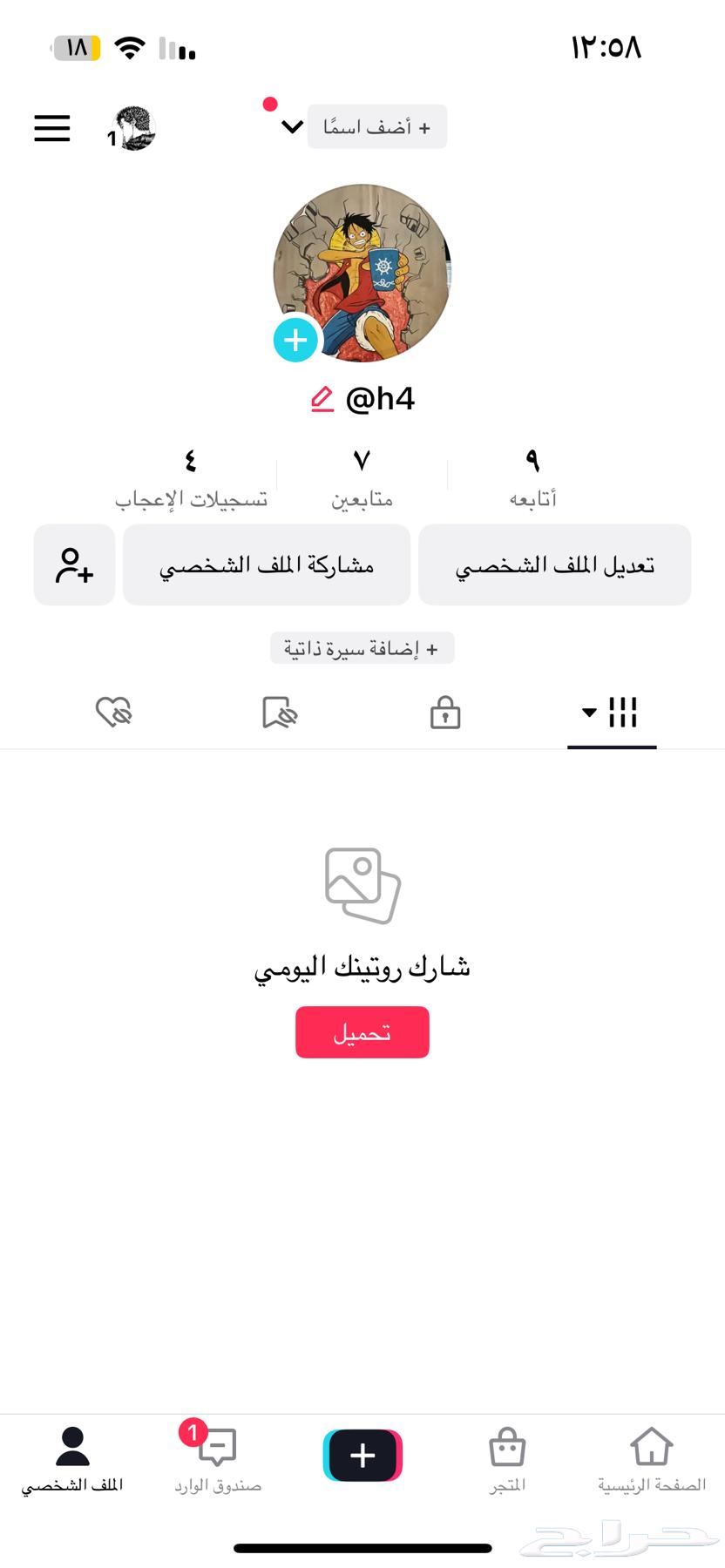Tap 'مشاركة الملف الشخصي' share profile
The image size is (725, 1568).
tap(267, 565)
